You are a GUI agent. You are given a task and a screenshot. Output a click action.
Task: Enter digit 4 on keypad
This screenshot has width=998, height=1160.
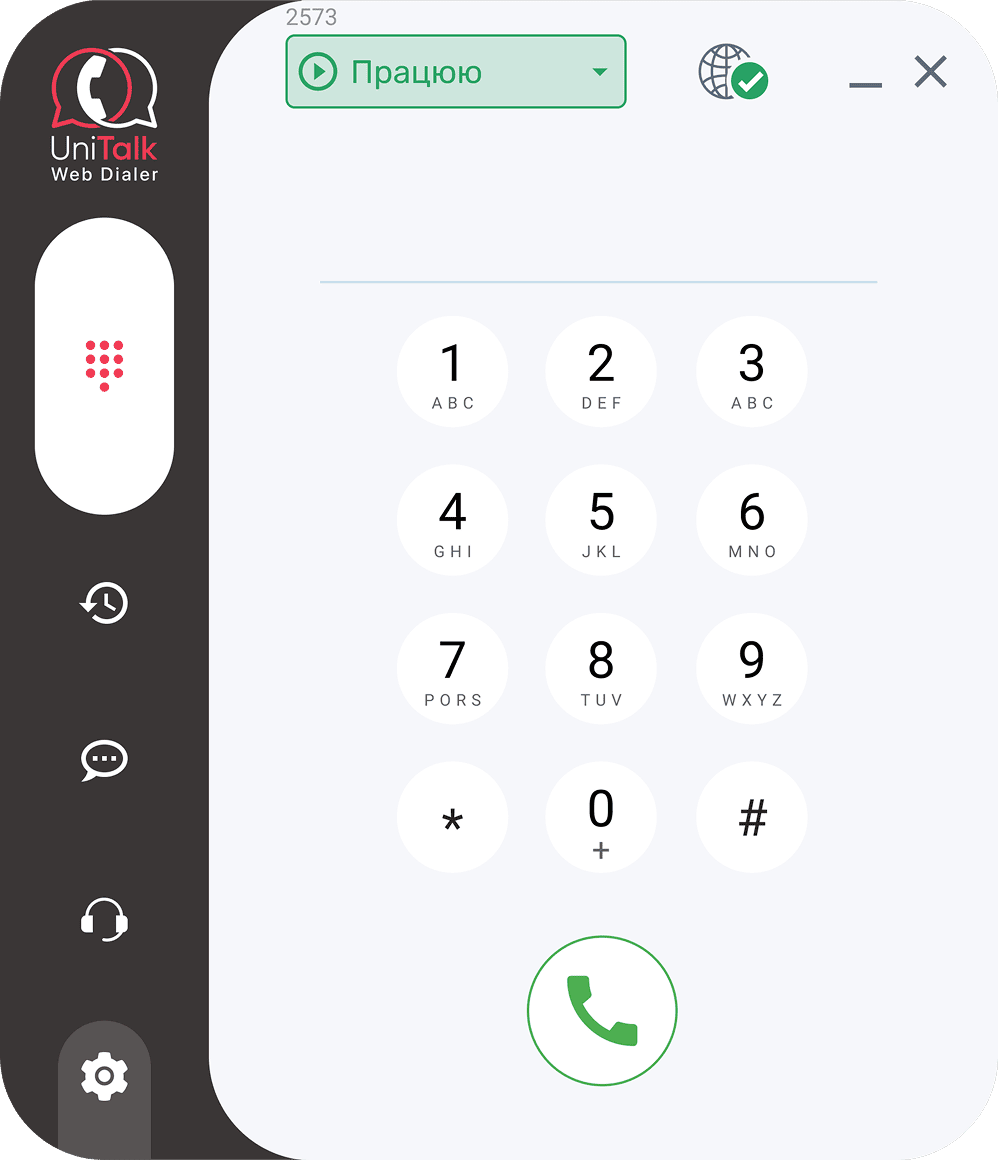tap(452, 520)
